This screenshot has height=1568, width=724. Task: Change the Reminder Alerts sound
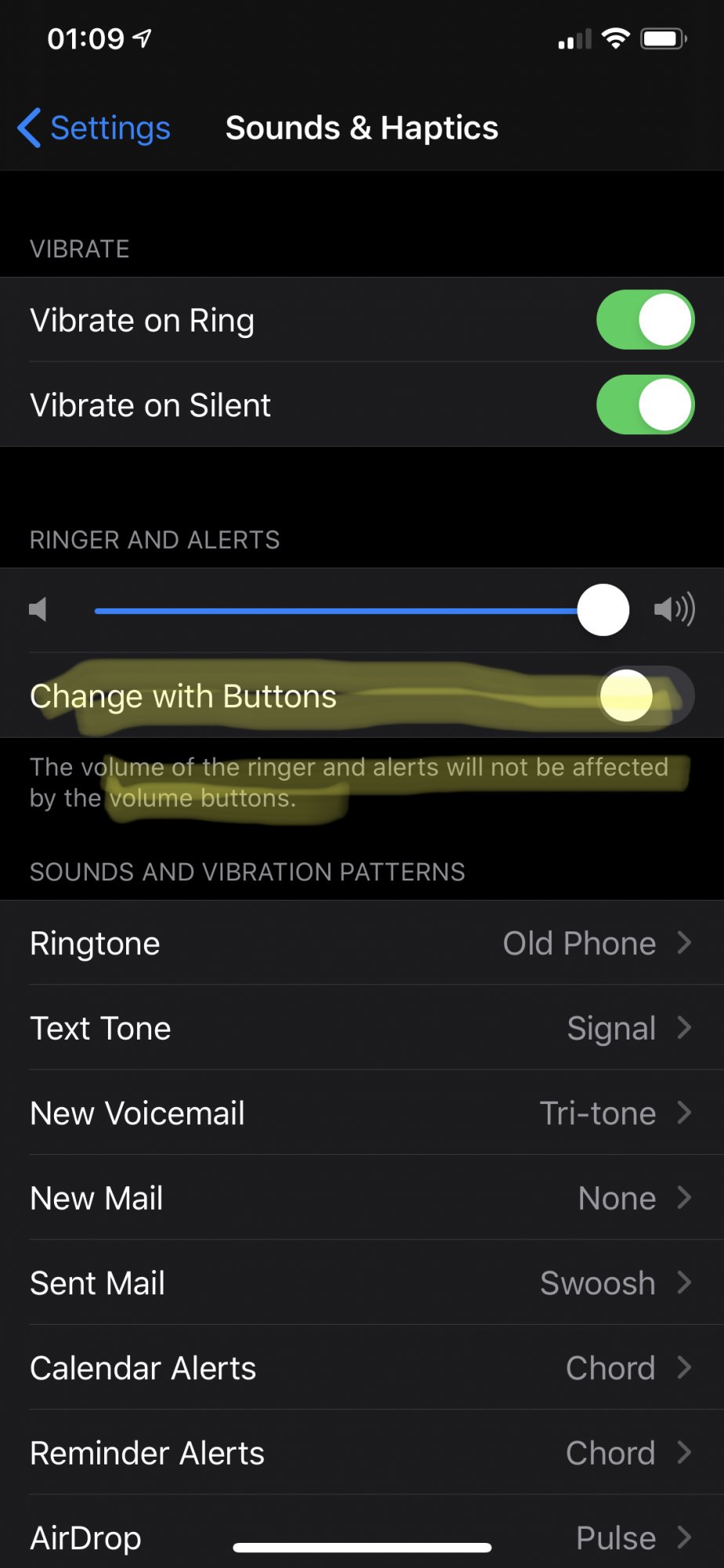(x=360, y=1453)
